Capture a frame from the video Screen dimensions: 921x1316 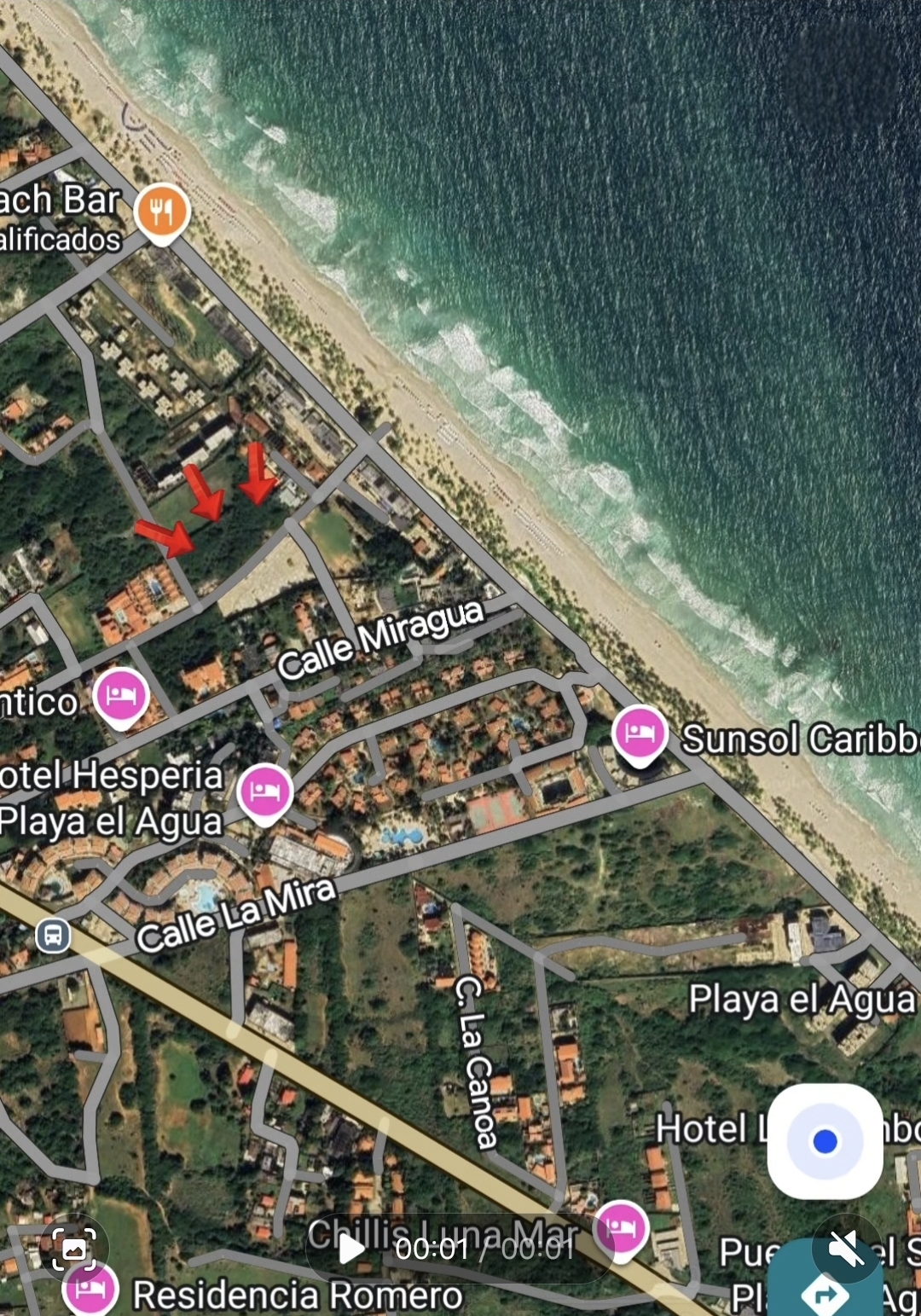coord(74,1249)
